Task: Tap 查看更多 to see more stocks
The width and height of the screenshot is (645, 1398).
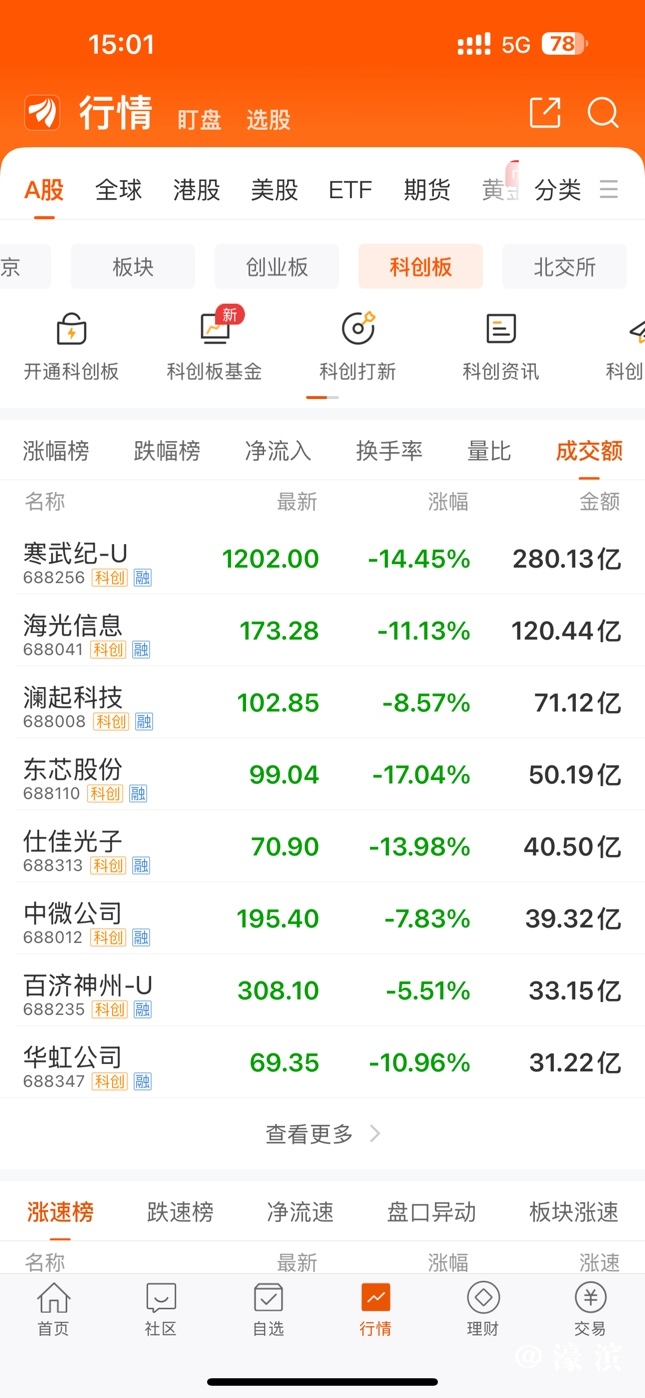Action: click(322, 1134)
